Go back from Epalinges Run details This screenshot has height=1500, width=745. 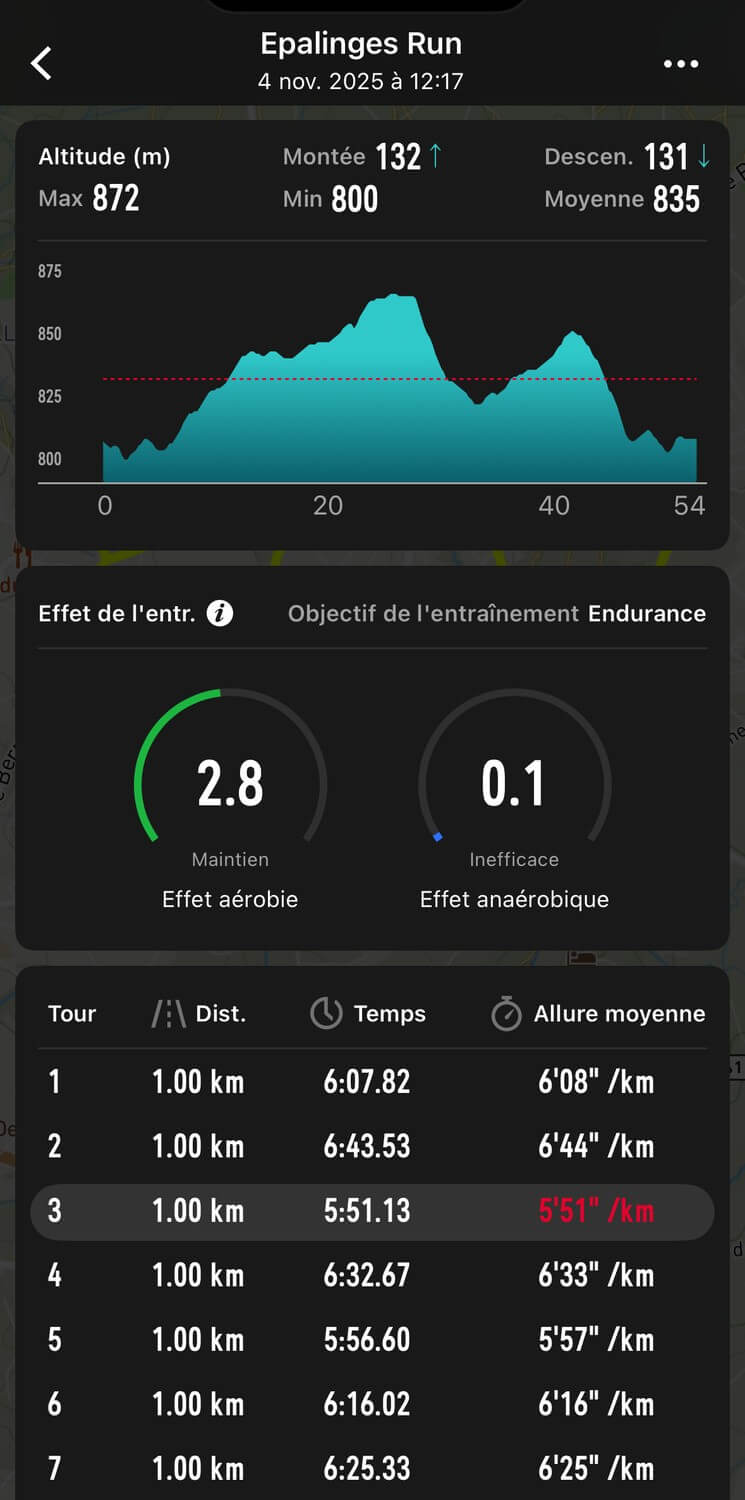point(41,63)
